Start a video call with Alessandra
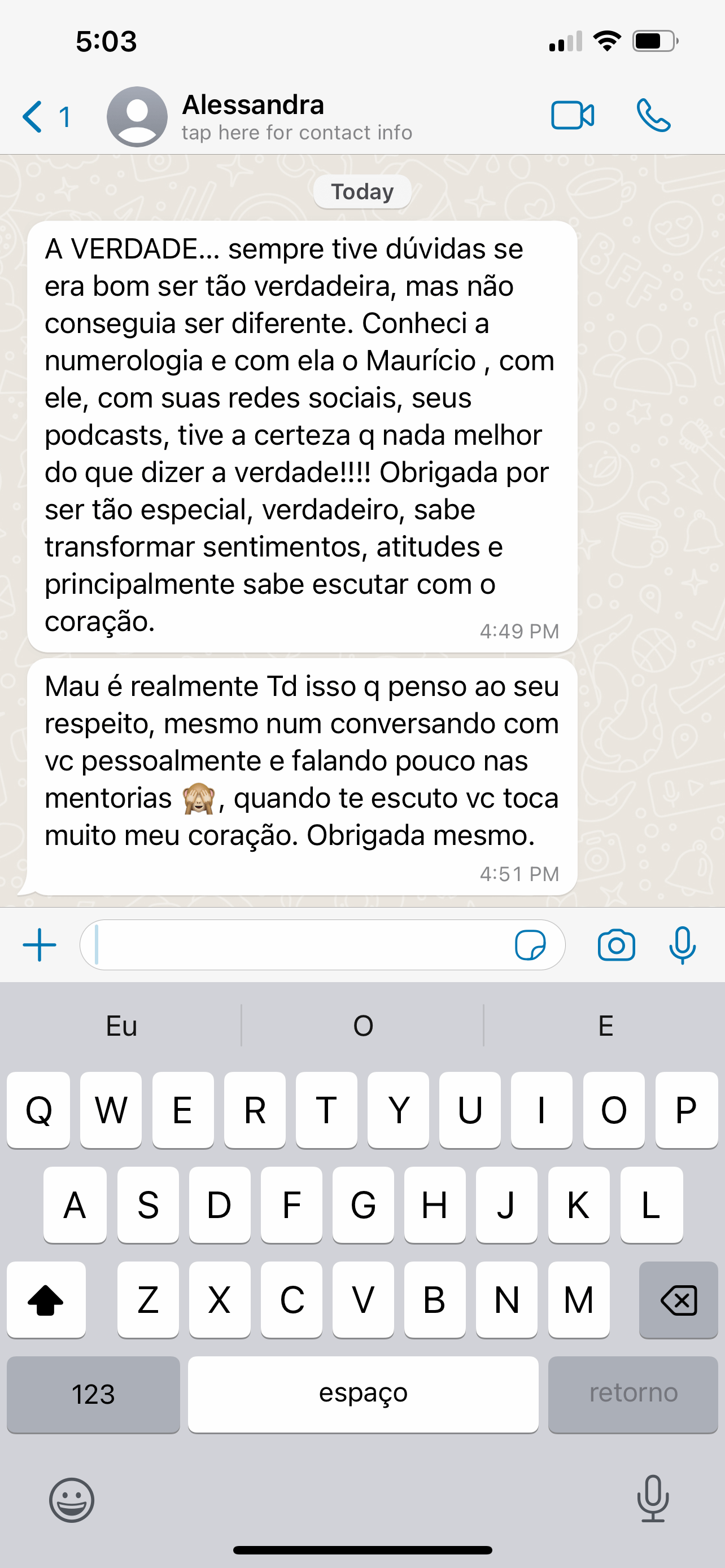The image size is (725, 1568). (x=572, y=116)
